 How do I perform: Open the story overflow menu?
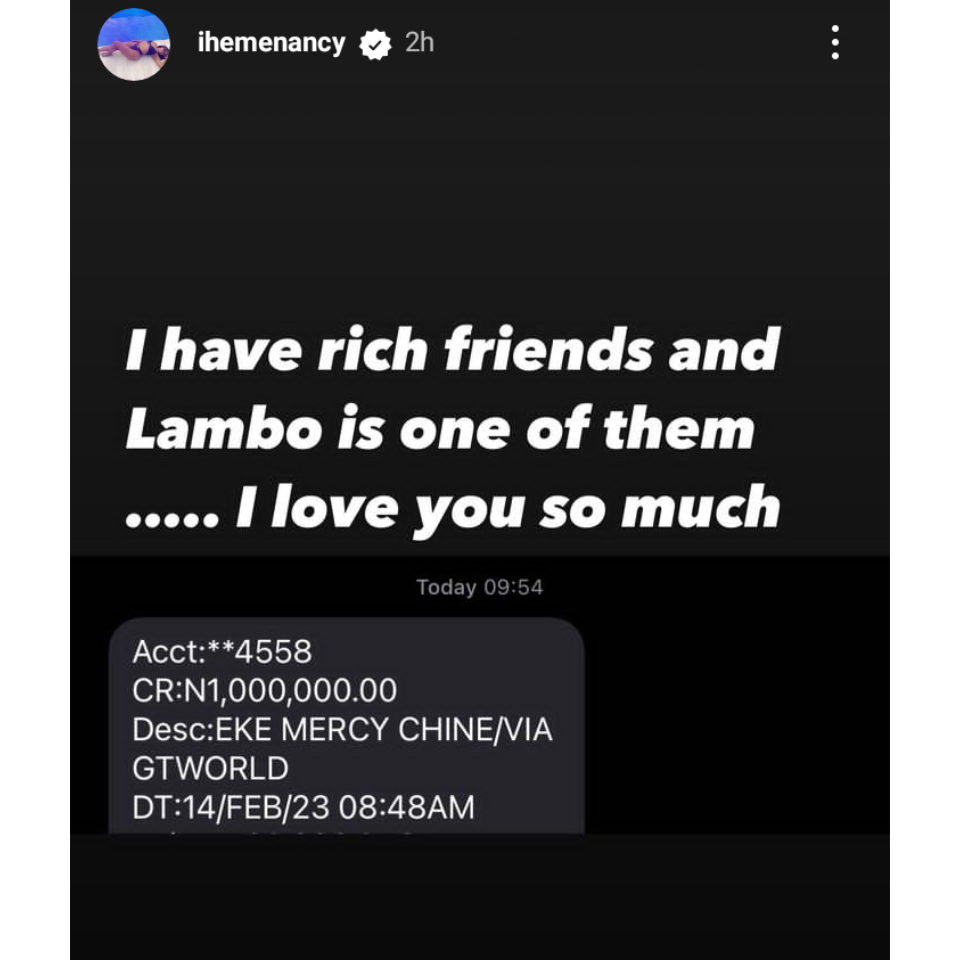[835, 42]
